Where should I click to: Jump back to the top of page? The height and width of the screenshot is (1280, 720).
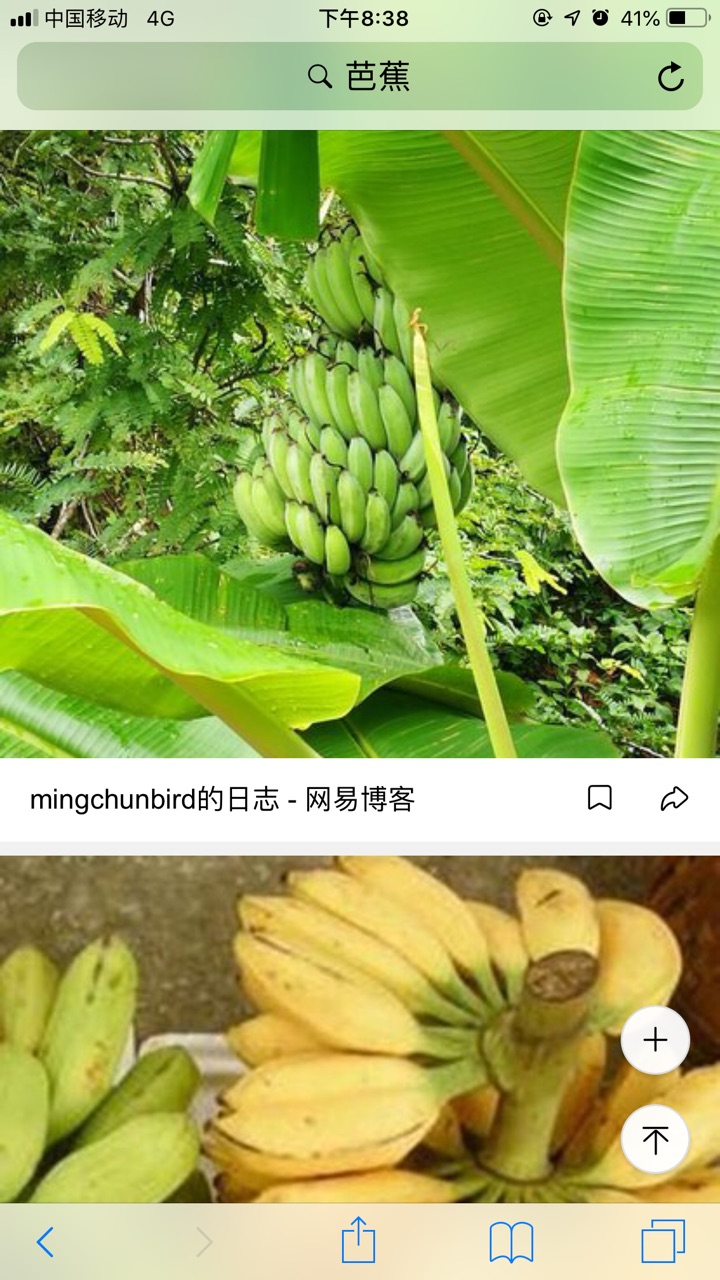coord(655,1139)
